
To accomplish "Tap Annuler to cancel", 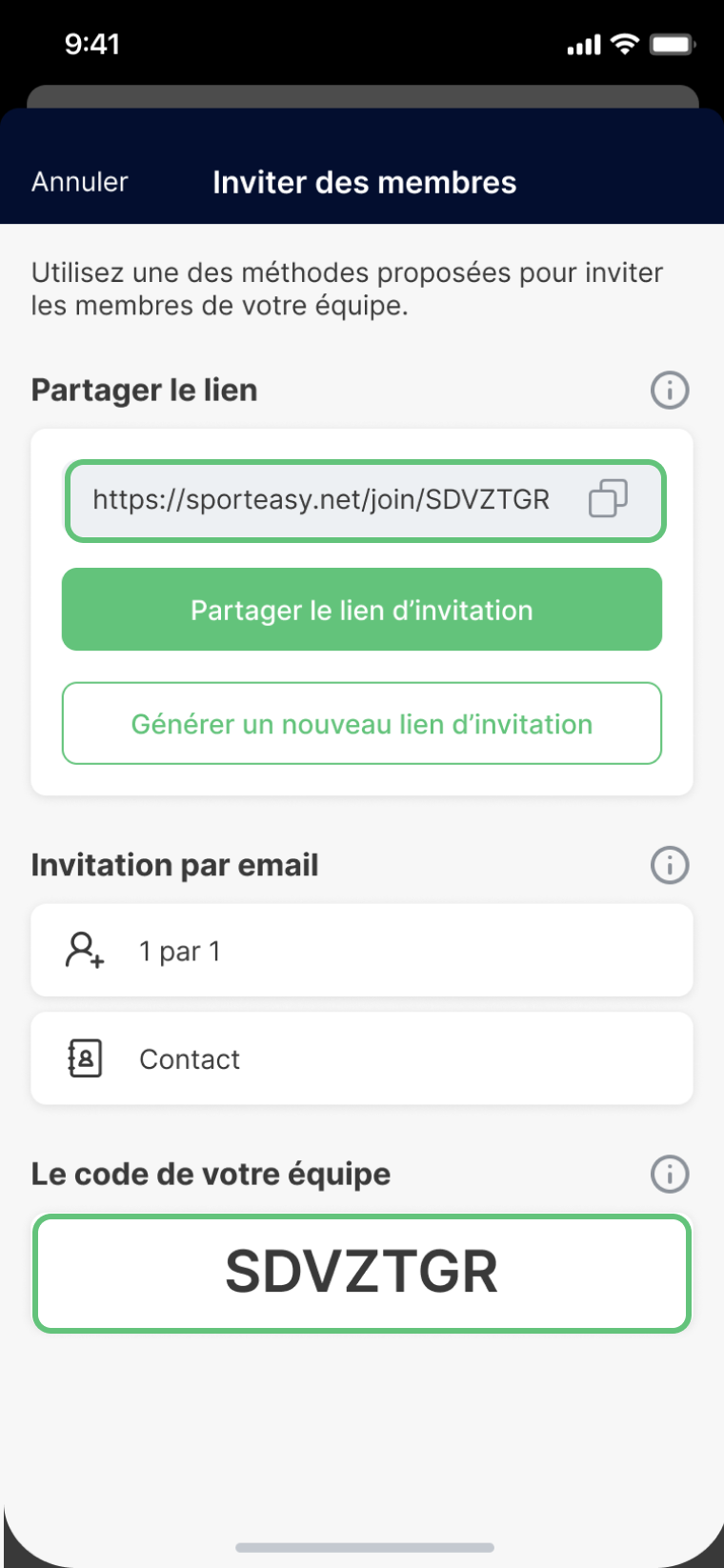I will (x=80, y=182).
